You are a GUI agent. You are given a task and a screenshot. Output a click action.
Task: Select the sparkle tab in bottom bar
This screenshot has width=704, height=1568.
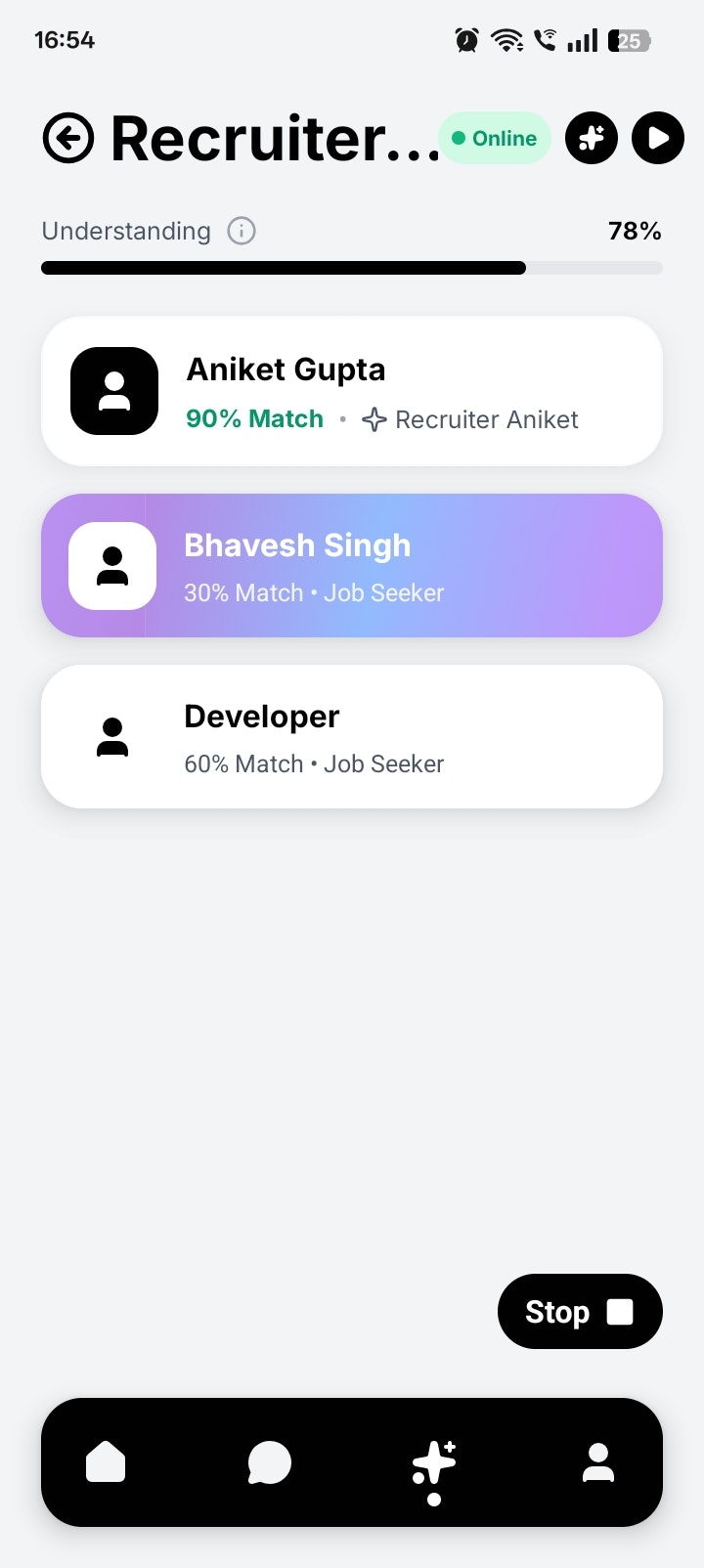point(434,1464)
